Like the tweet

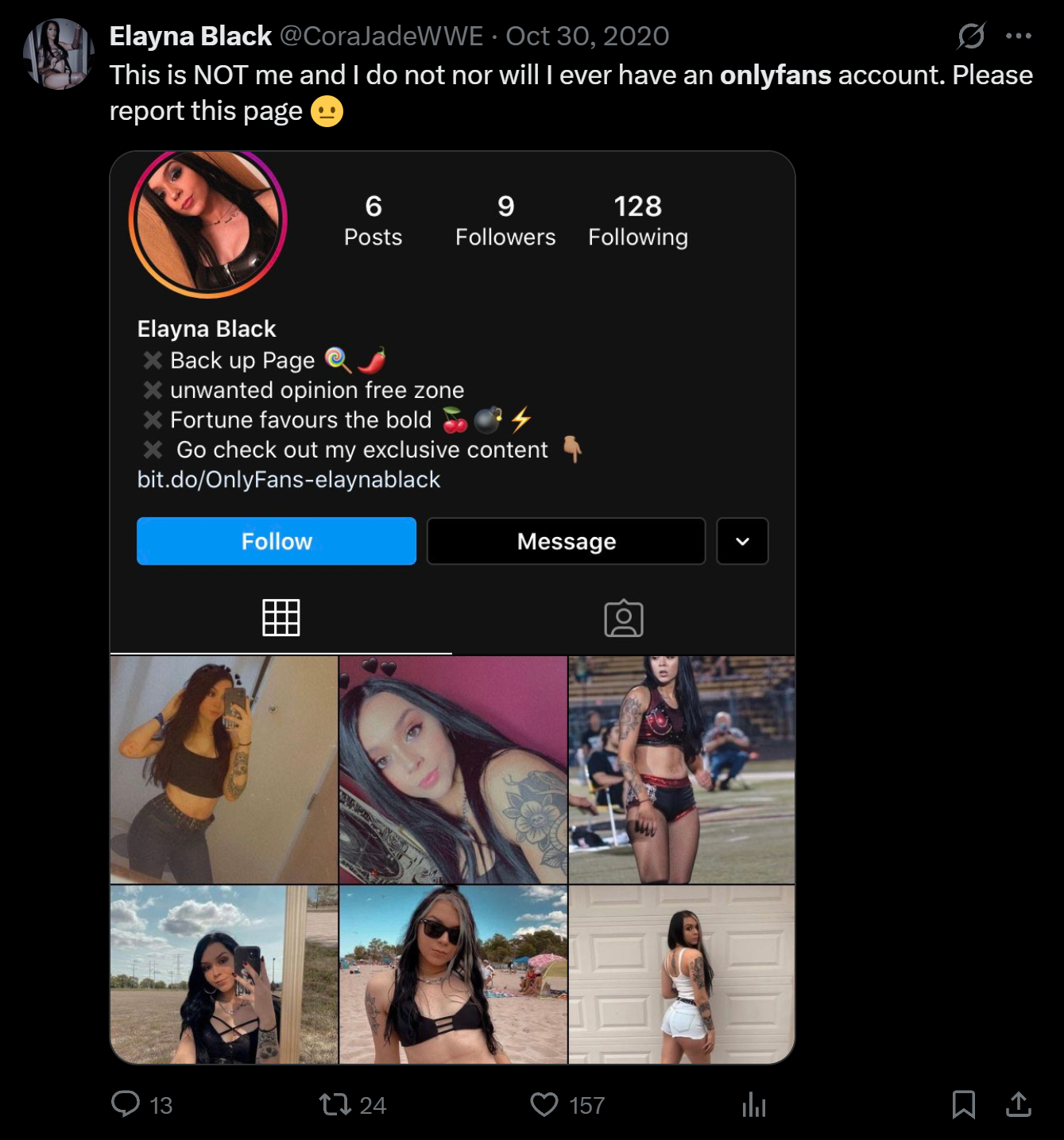click(x=544, y=1104)
